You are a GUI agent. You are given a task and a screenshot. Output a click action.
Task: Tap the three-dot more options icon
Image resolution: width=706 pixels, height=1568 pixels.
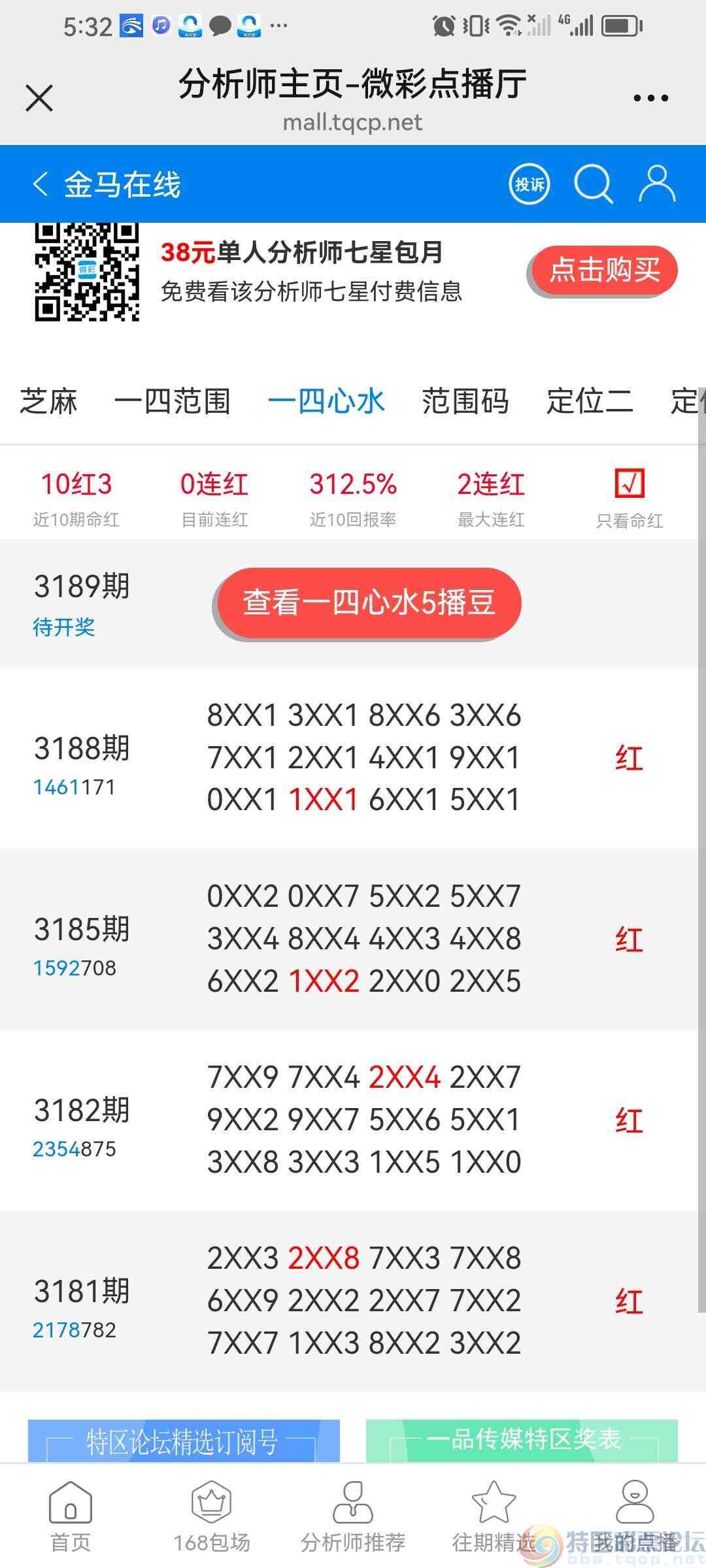[652, 97]
